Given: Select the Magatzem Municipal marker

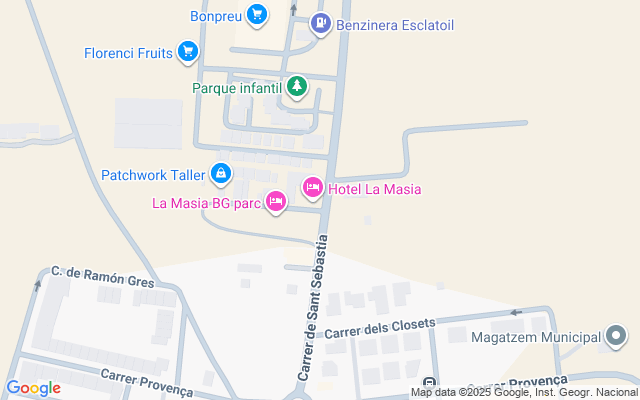Looking at the screenshot, I should click(x=616, y=338).
